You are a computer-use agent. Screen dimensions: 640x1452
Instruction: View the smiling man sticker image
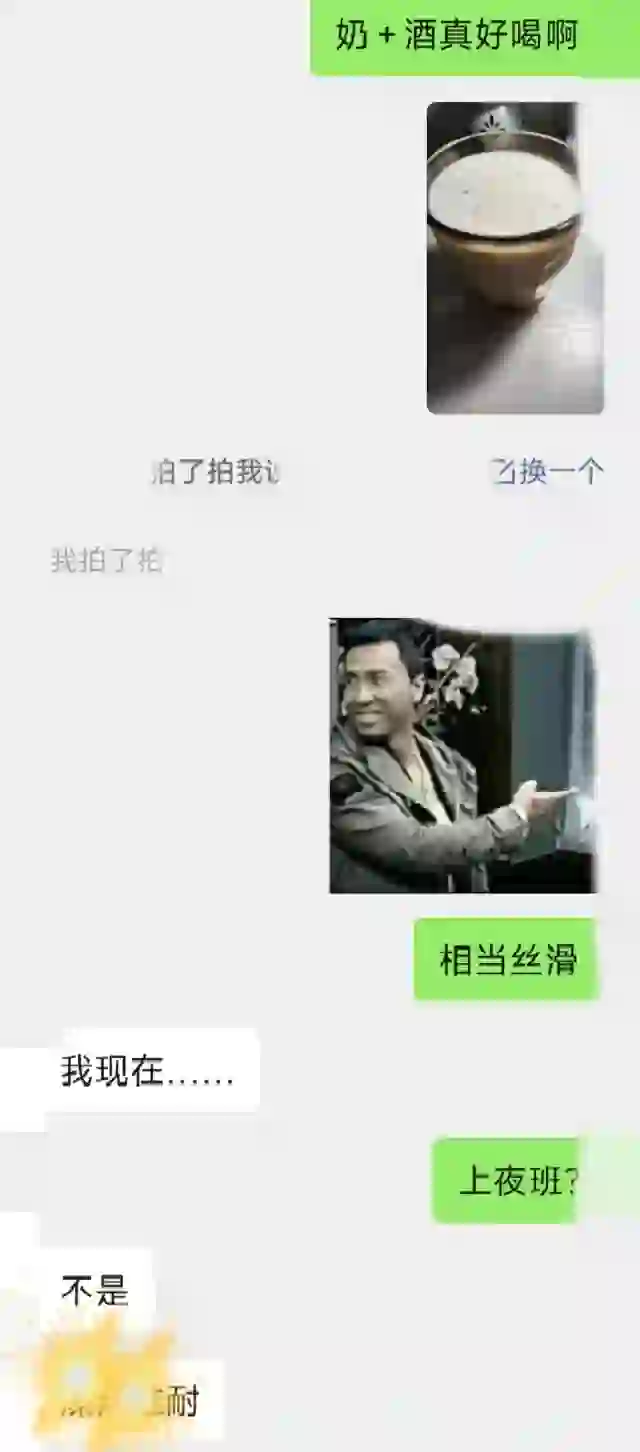coord(462,756)
